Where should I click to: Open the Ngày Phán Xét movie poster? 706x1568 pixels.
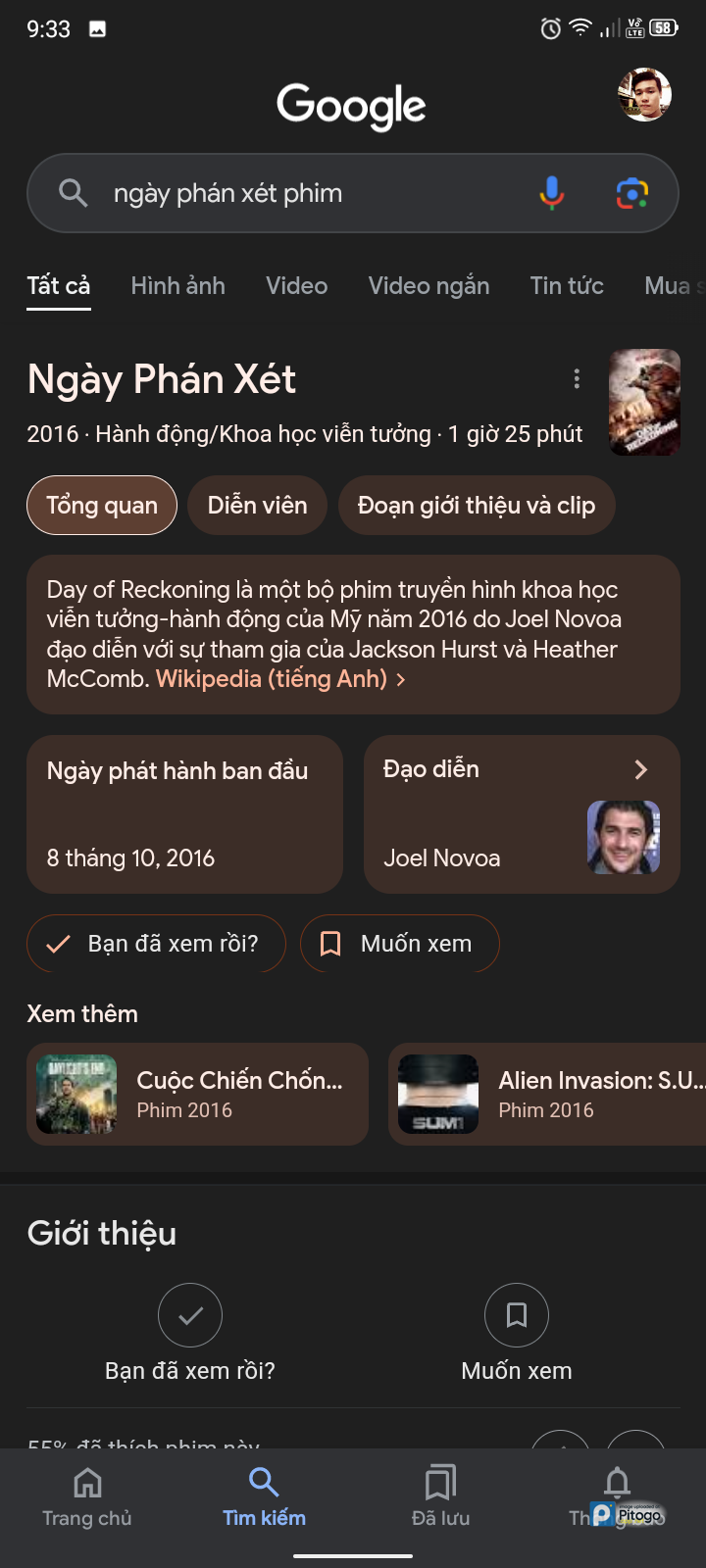click(644, 402)
